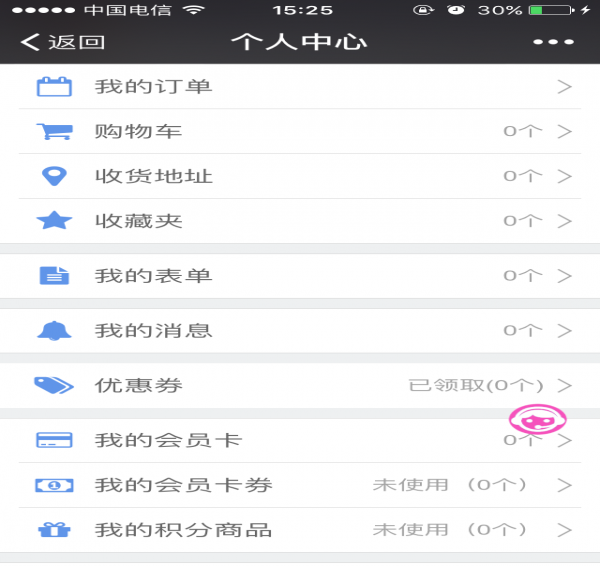Viewport: 600px width, 566px height.
Task: Tap the pink floating mascot icon
Action: [x=538, y=421]
